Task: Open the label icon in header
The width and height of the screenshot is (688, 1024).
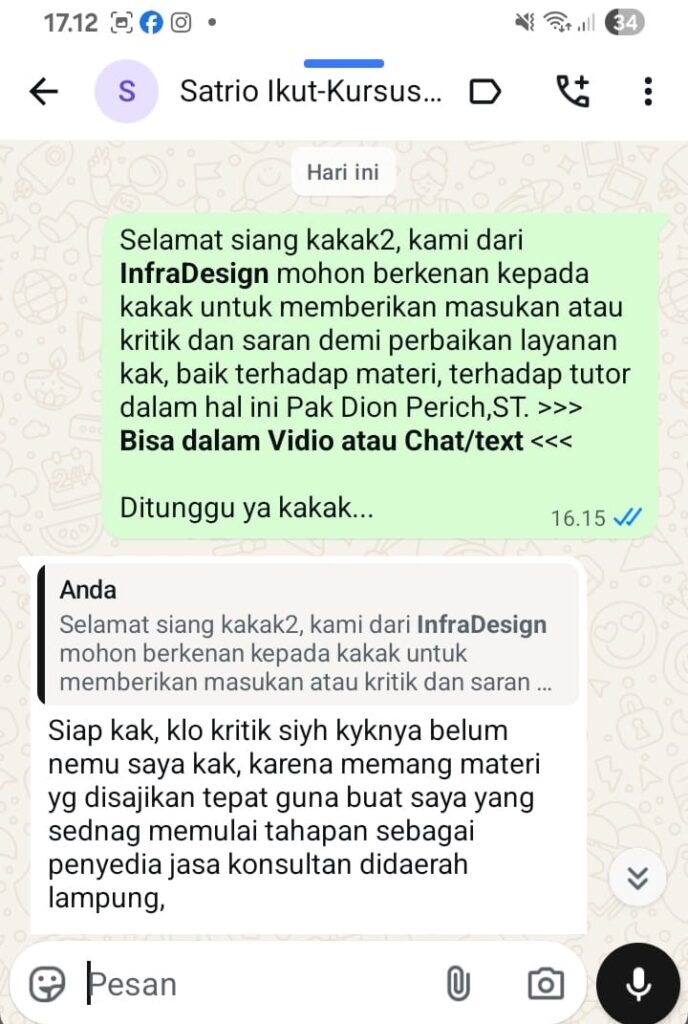Action: 485,92
